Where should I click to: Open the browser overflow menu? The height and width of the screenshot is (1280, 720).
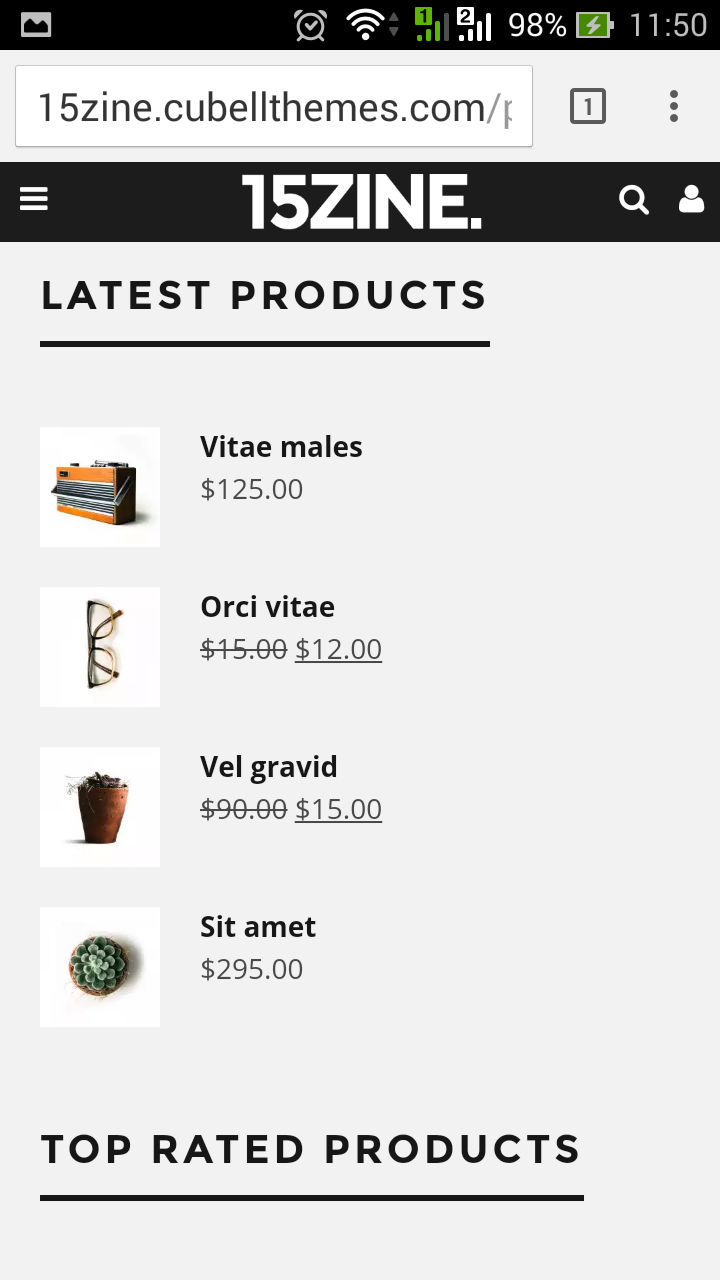point(674,106)
